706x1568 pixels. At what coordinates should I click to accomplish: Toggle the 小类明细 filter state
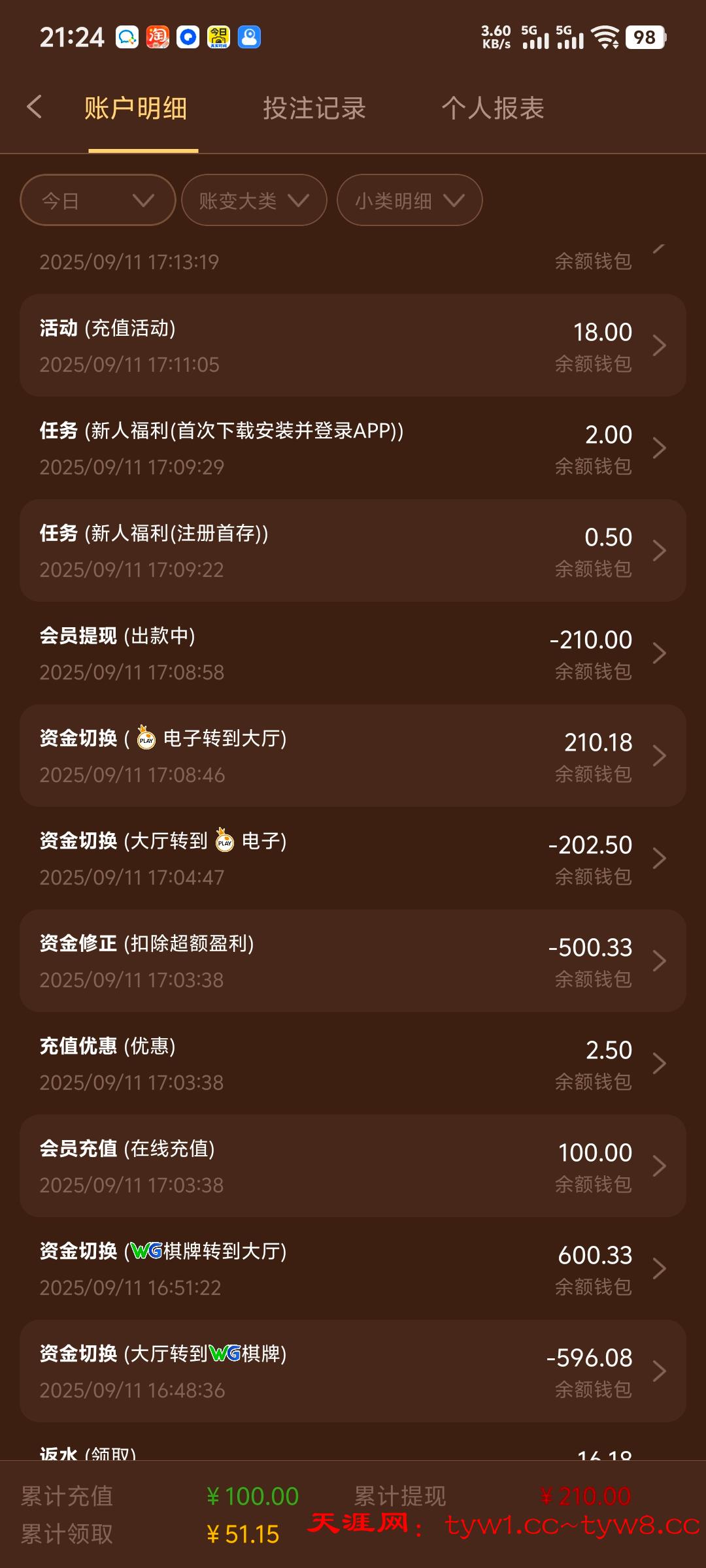409,201
